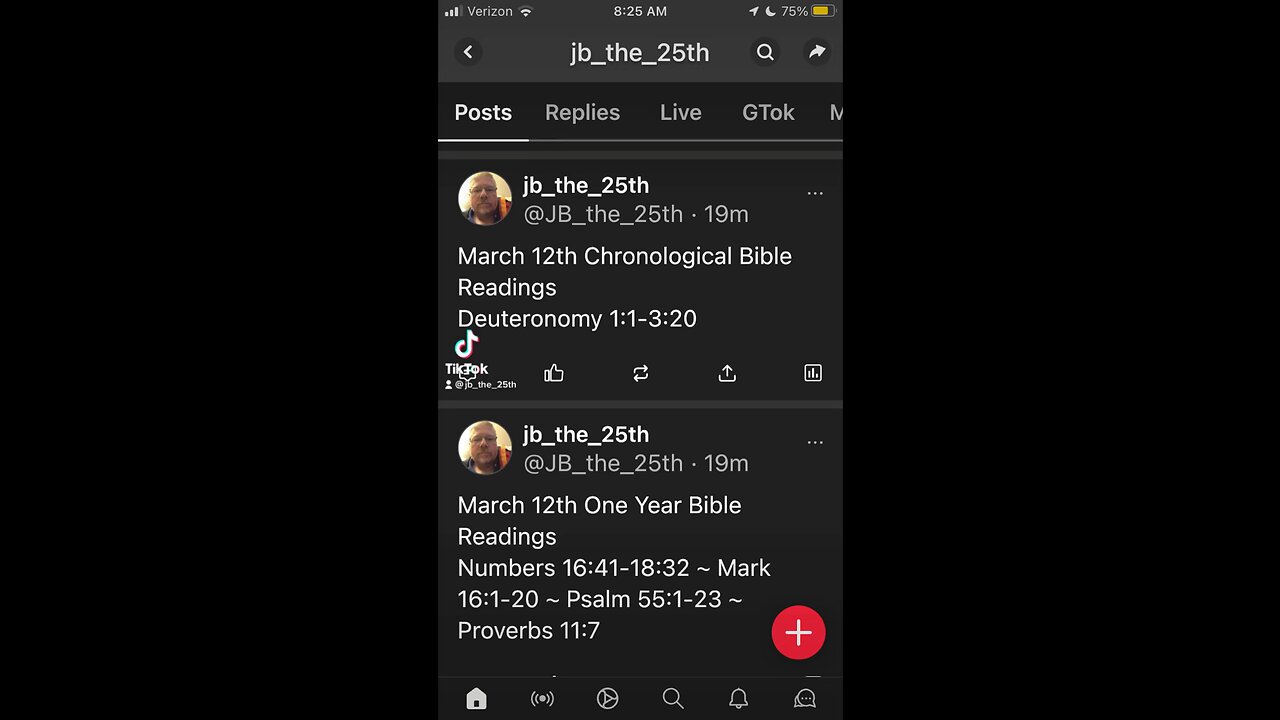
Task: Open more options on Chronological Bible post
Action: pos(815,193)
